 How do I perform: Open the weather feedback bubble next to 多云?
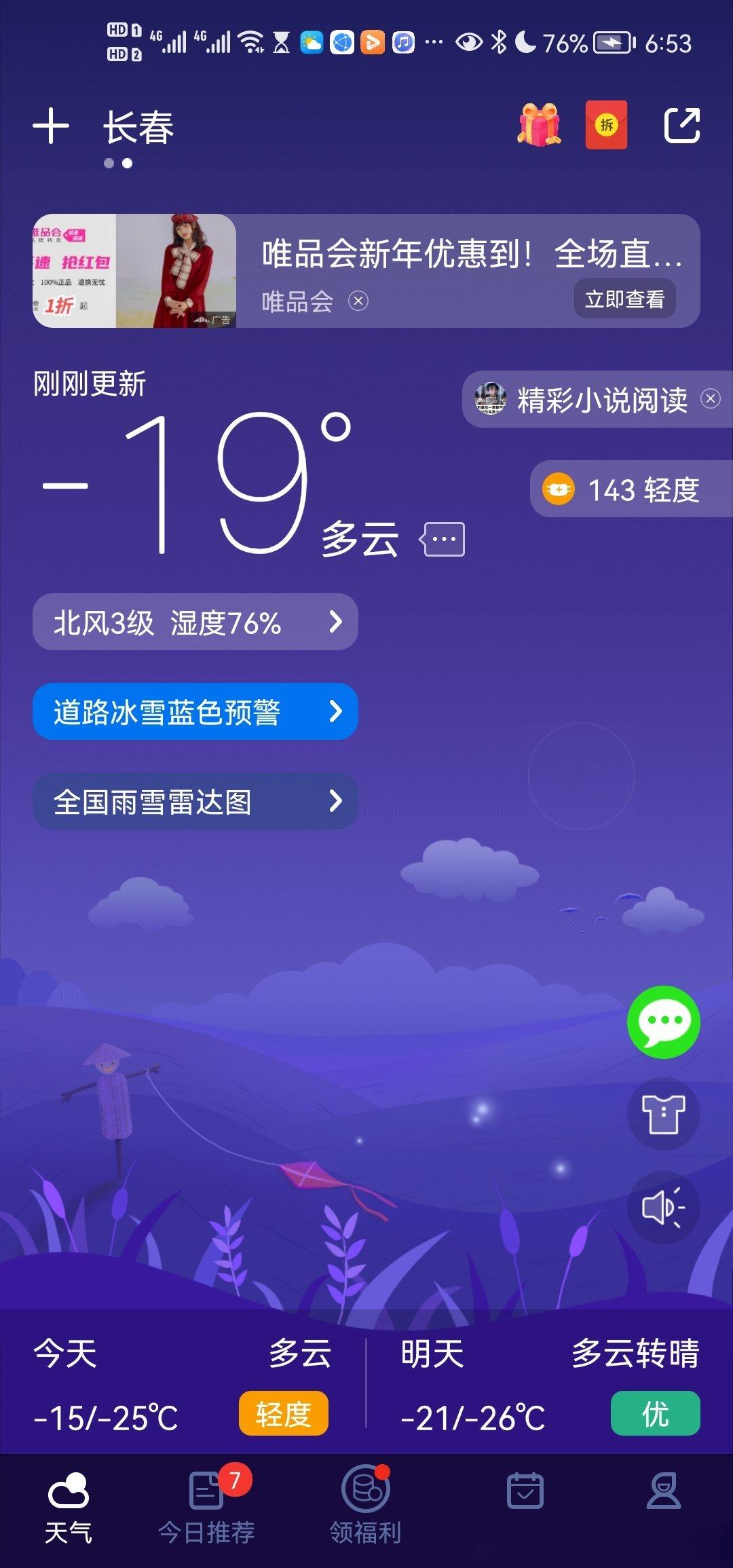click(443, 540)
